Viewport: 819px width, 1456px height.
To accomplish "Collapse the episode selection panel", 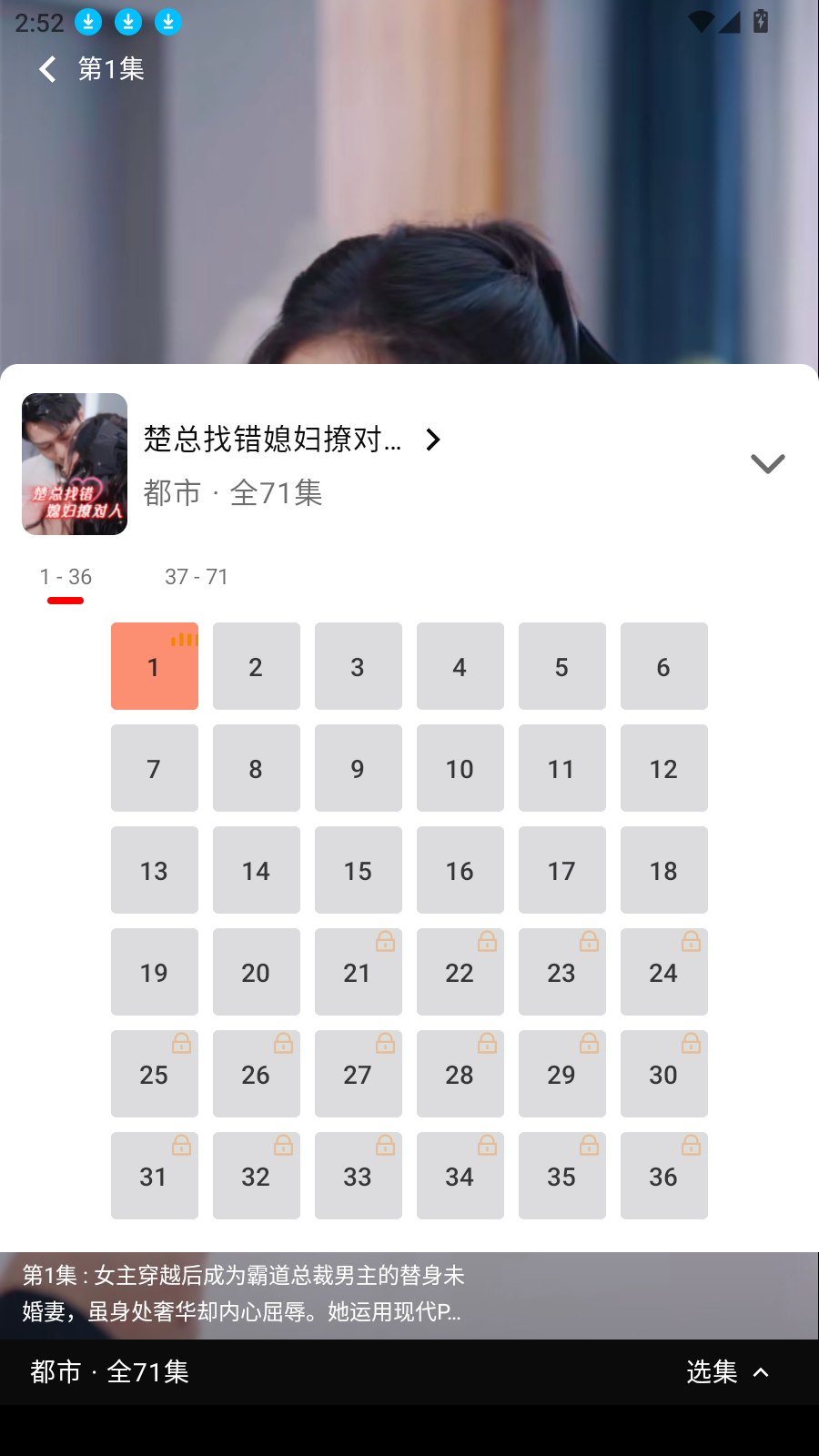I will click(767, 464).
